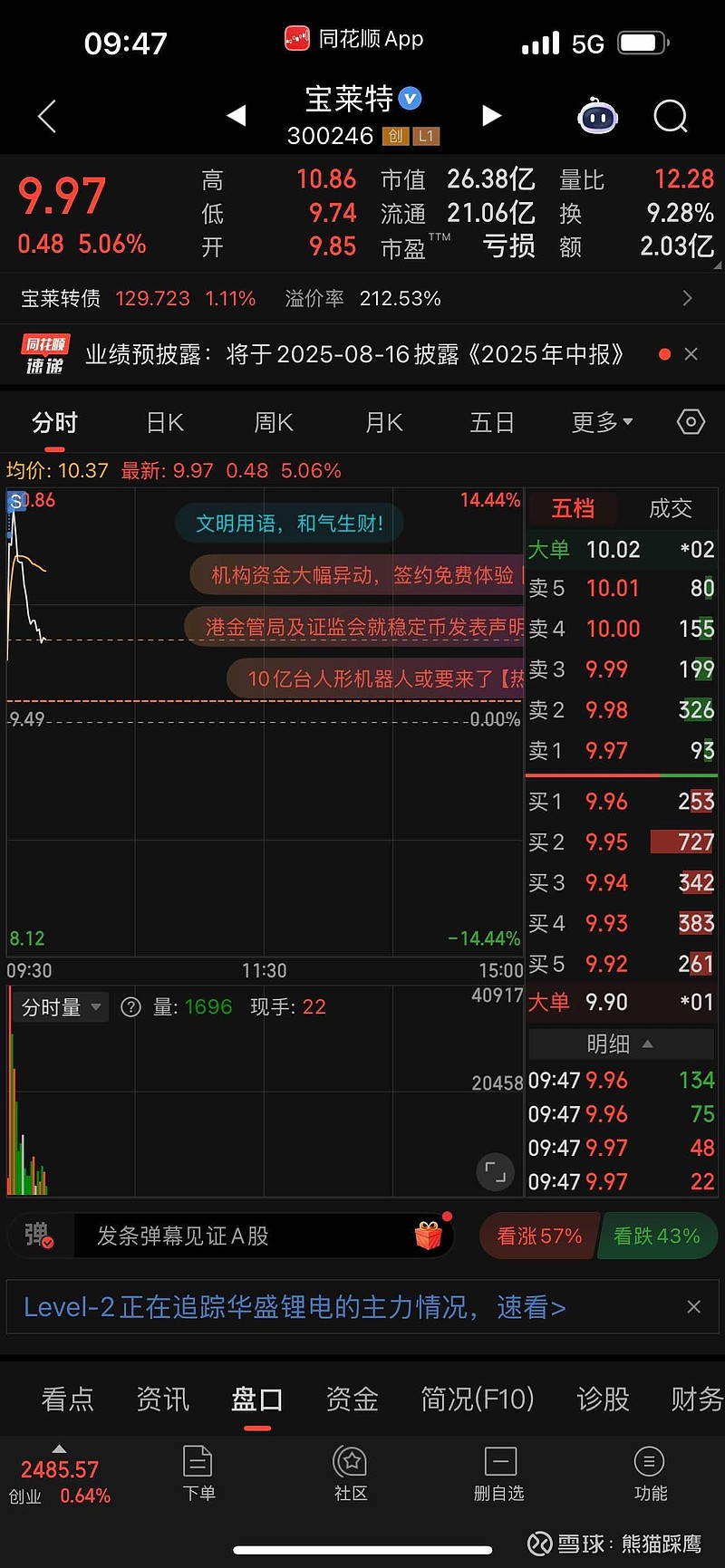Select the 成交 tab in order panel
This screenshot has width=725, height=1568.
(671, 508)
